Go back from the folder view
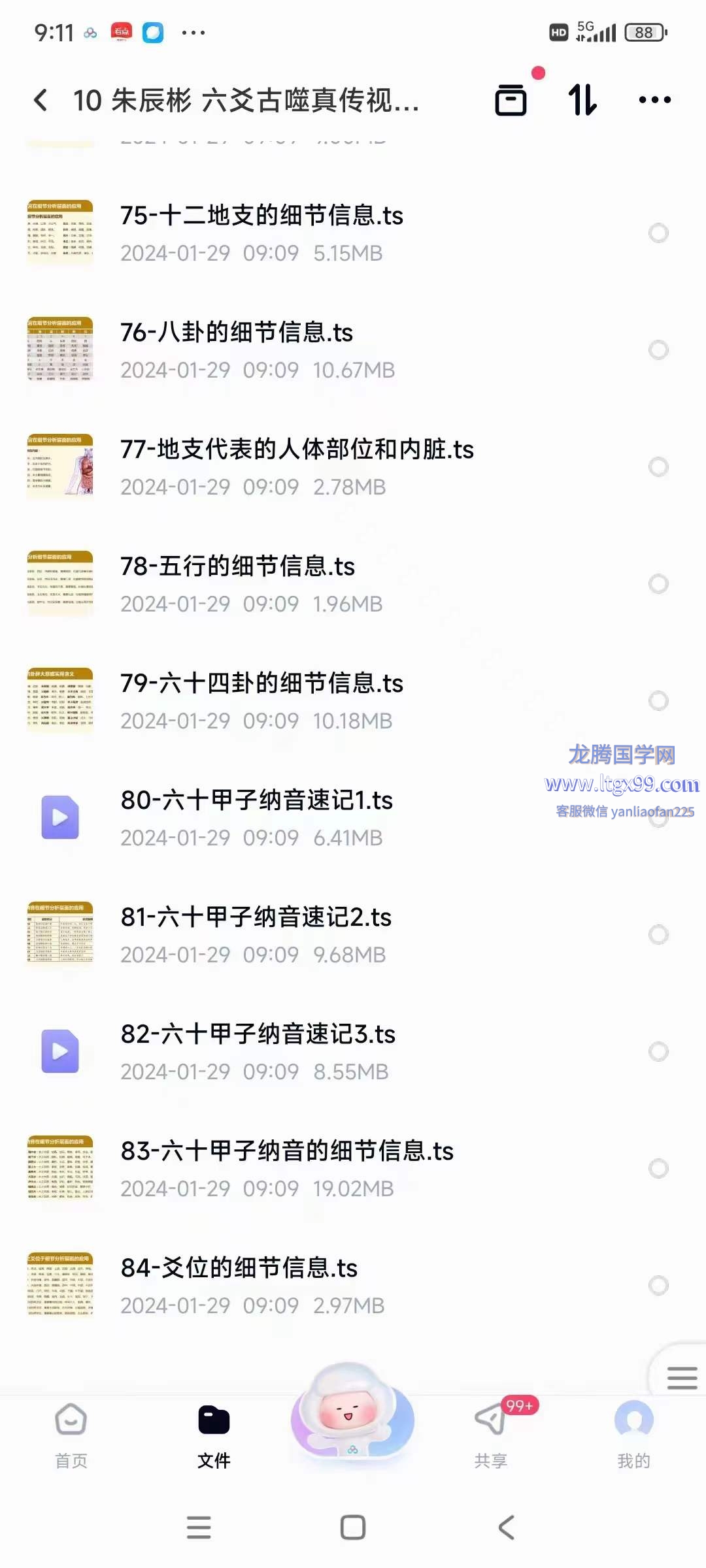The height and width of the screenshot is (1568, 706). [41, 100]
